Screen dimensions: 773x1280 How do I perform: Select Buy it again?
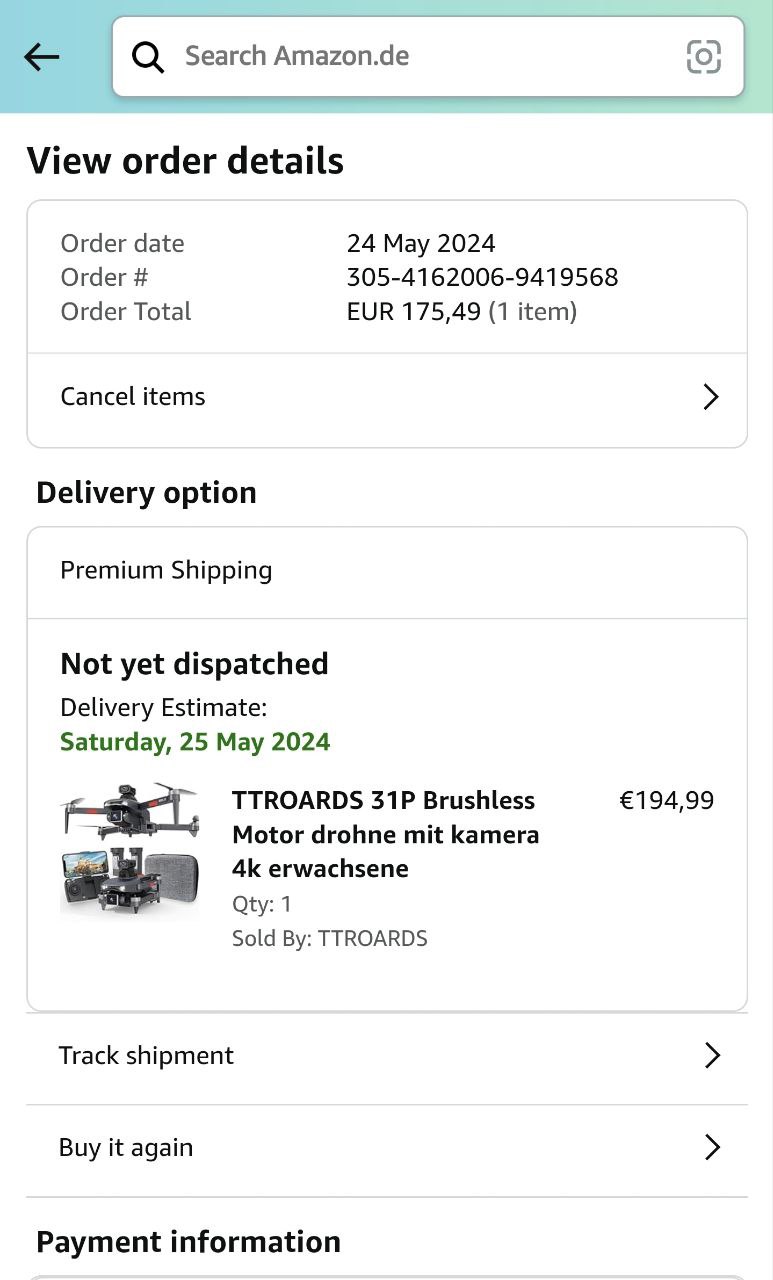pos(387,1148)
